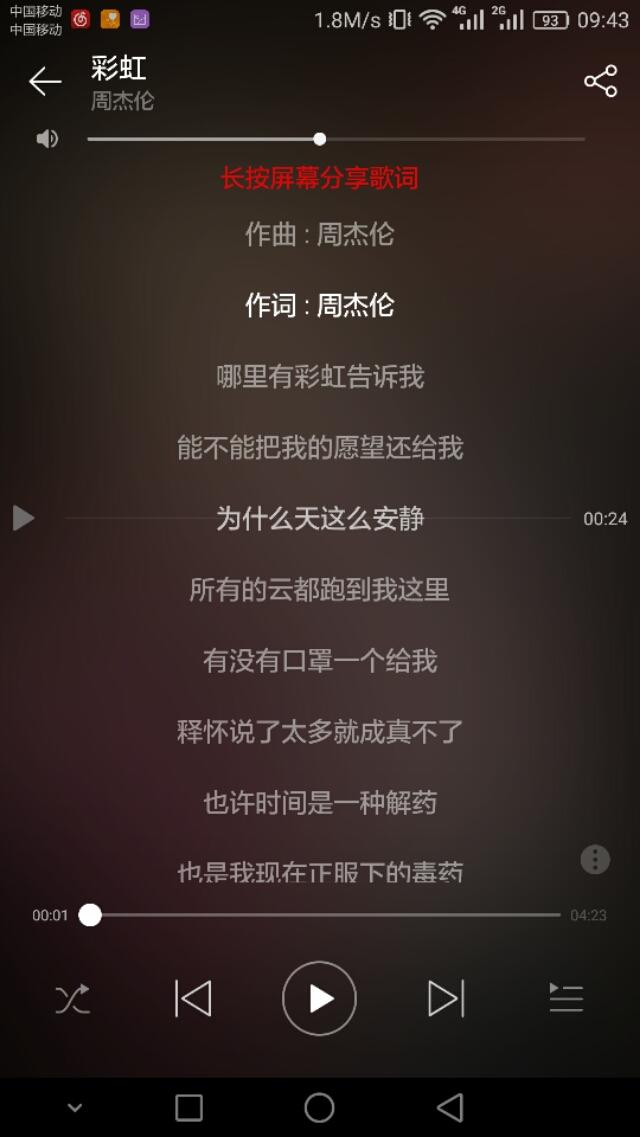This screenshot has width=640, height=1137.
Task: Start playing the song
Action: click(319, 998)
